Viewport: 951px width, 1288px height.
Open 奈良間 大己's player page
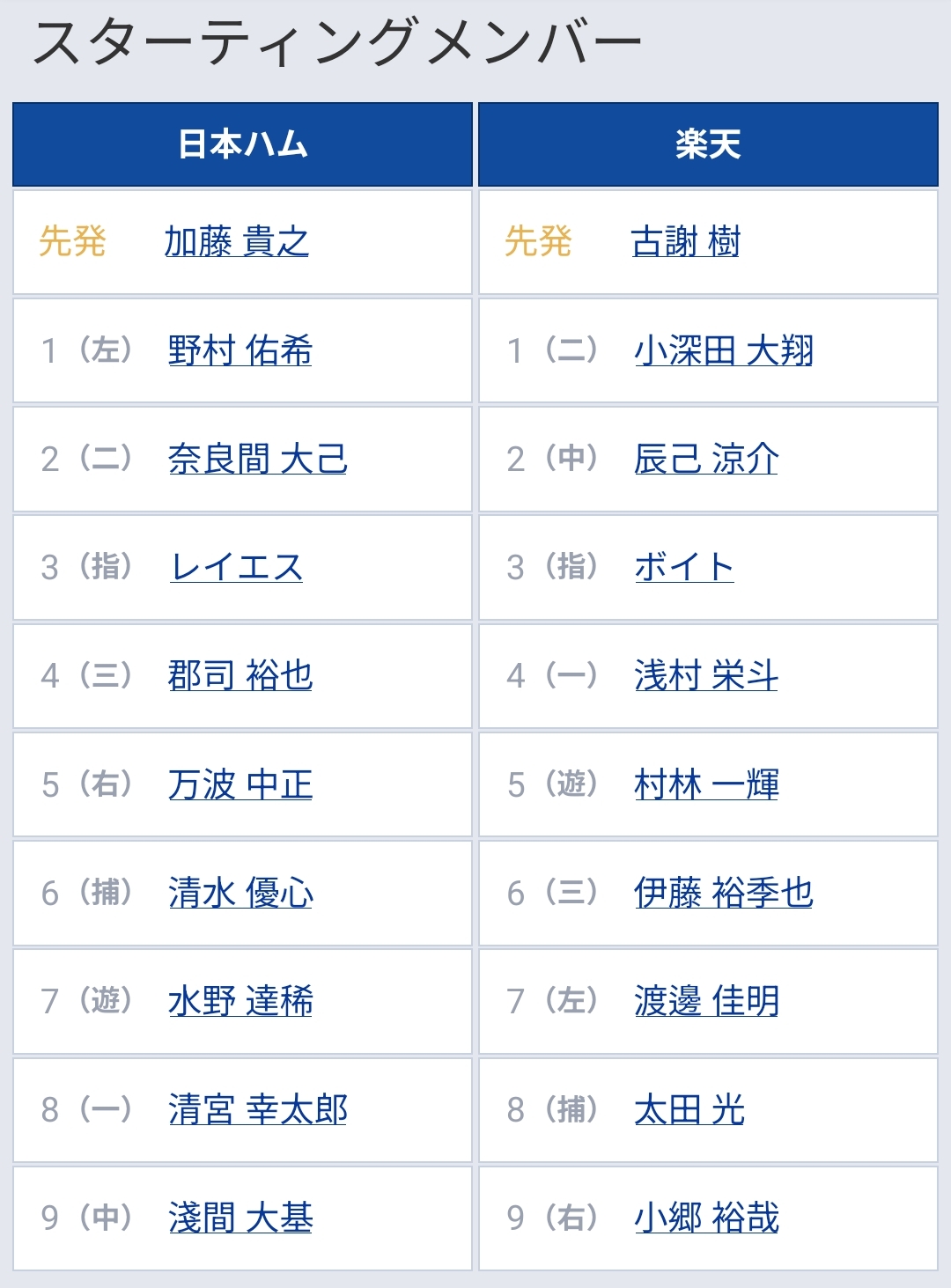pyautogui.click(x=258, y=459)
